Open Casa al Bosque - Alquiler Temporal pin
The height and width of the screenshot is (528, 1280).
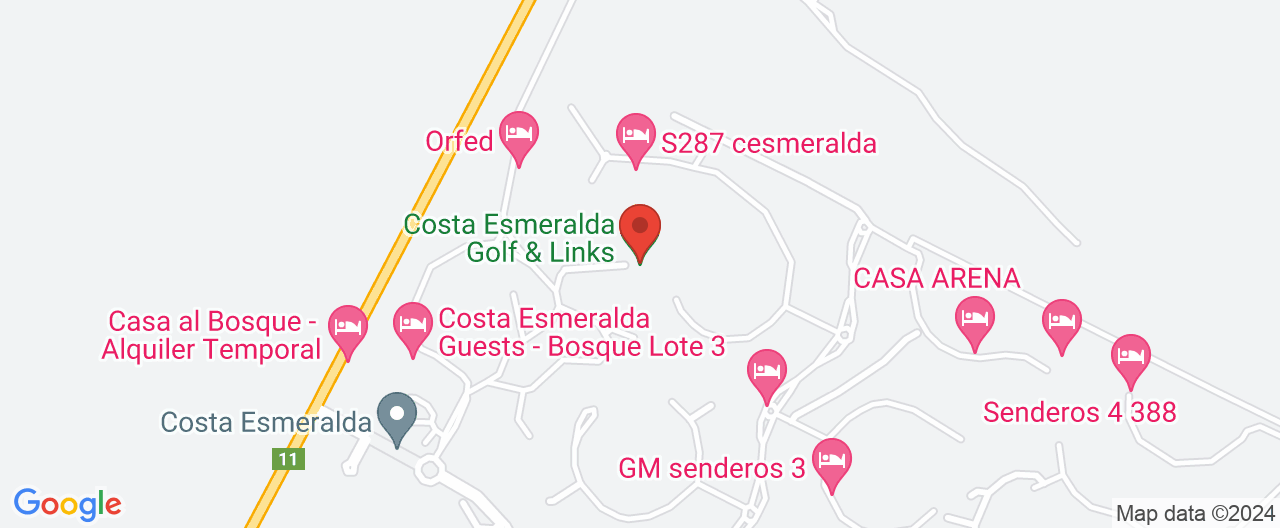pos(348,329)
